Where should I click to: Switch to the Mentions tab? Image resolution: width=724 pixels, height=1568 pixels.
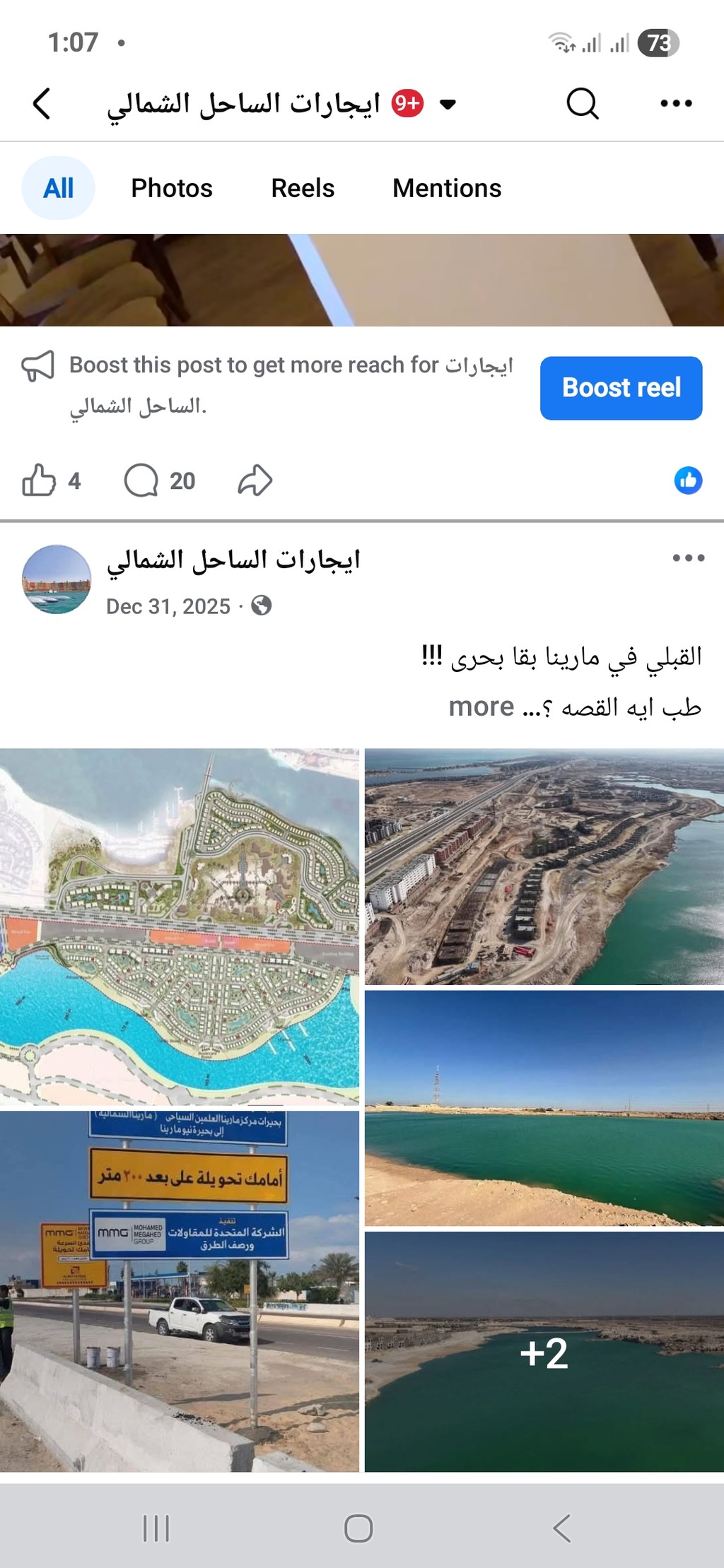coord(447,188)
